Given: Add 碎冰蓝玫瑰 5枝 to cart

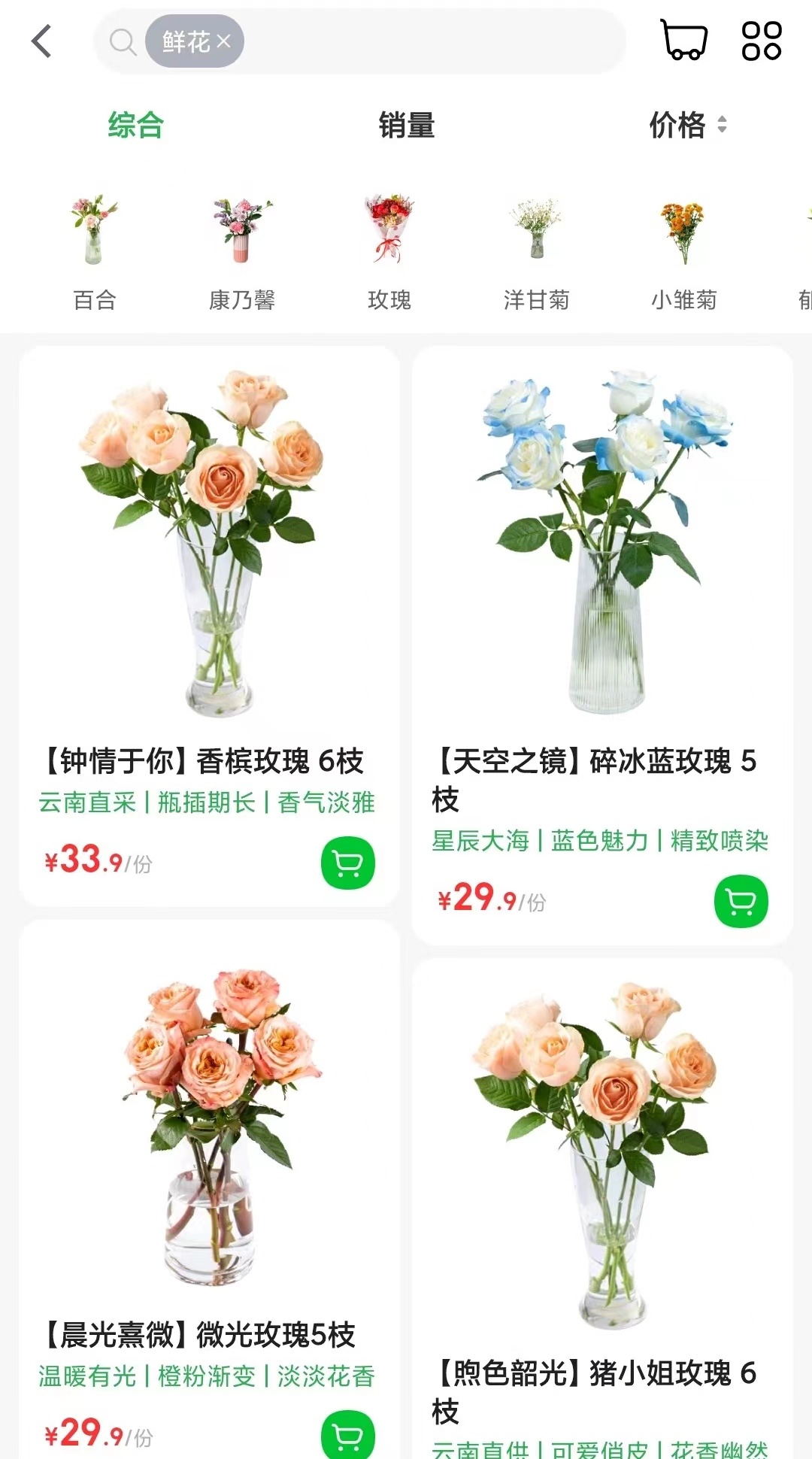Looking at the screenshot, I should 741,901.
